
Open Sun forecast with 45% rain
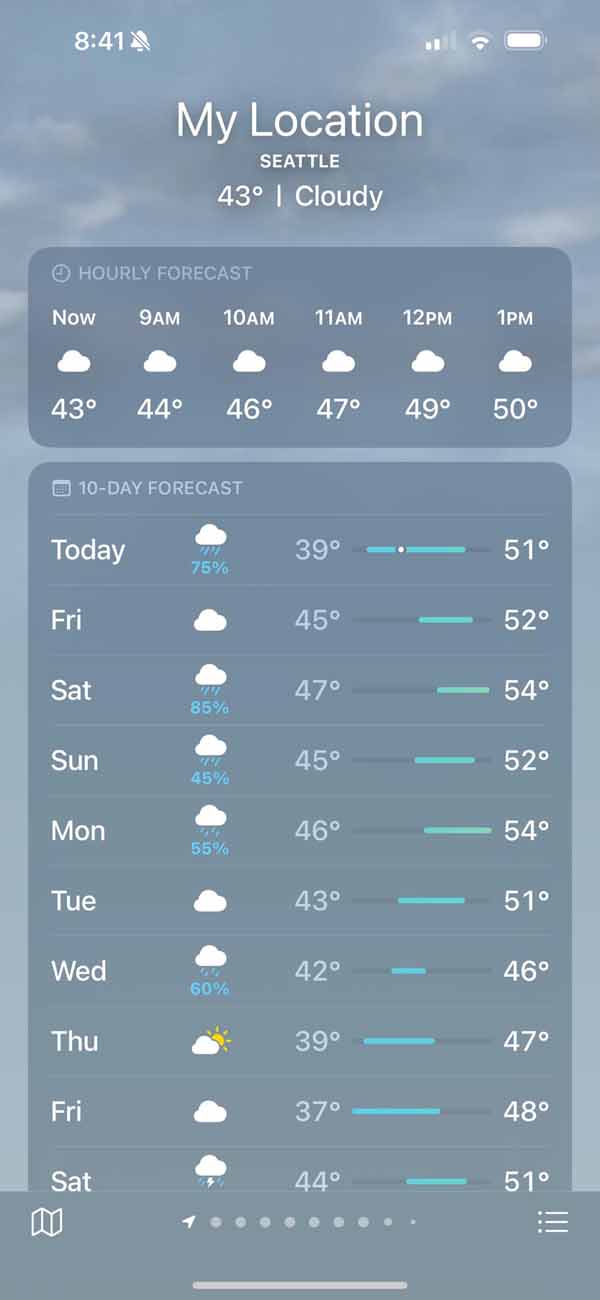point(300,760)
